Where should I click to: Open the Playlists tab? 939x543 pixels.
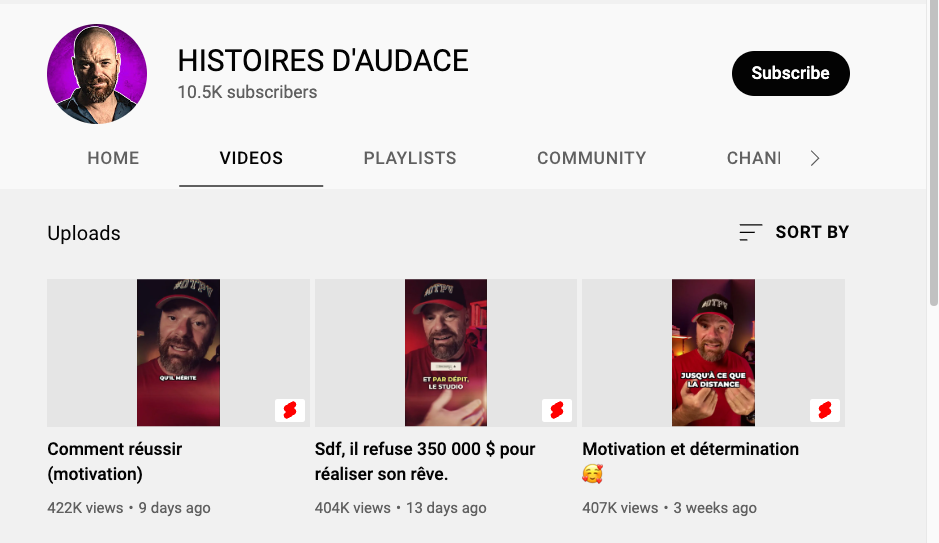pyautogui.click(x=410, y=158)
